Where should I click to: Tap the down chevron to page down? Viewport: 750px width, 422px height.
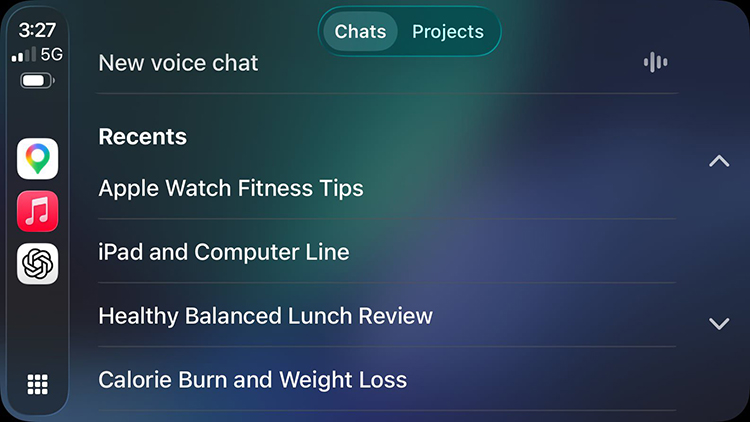[x=718, y=323]
